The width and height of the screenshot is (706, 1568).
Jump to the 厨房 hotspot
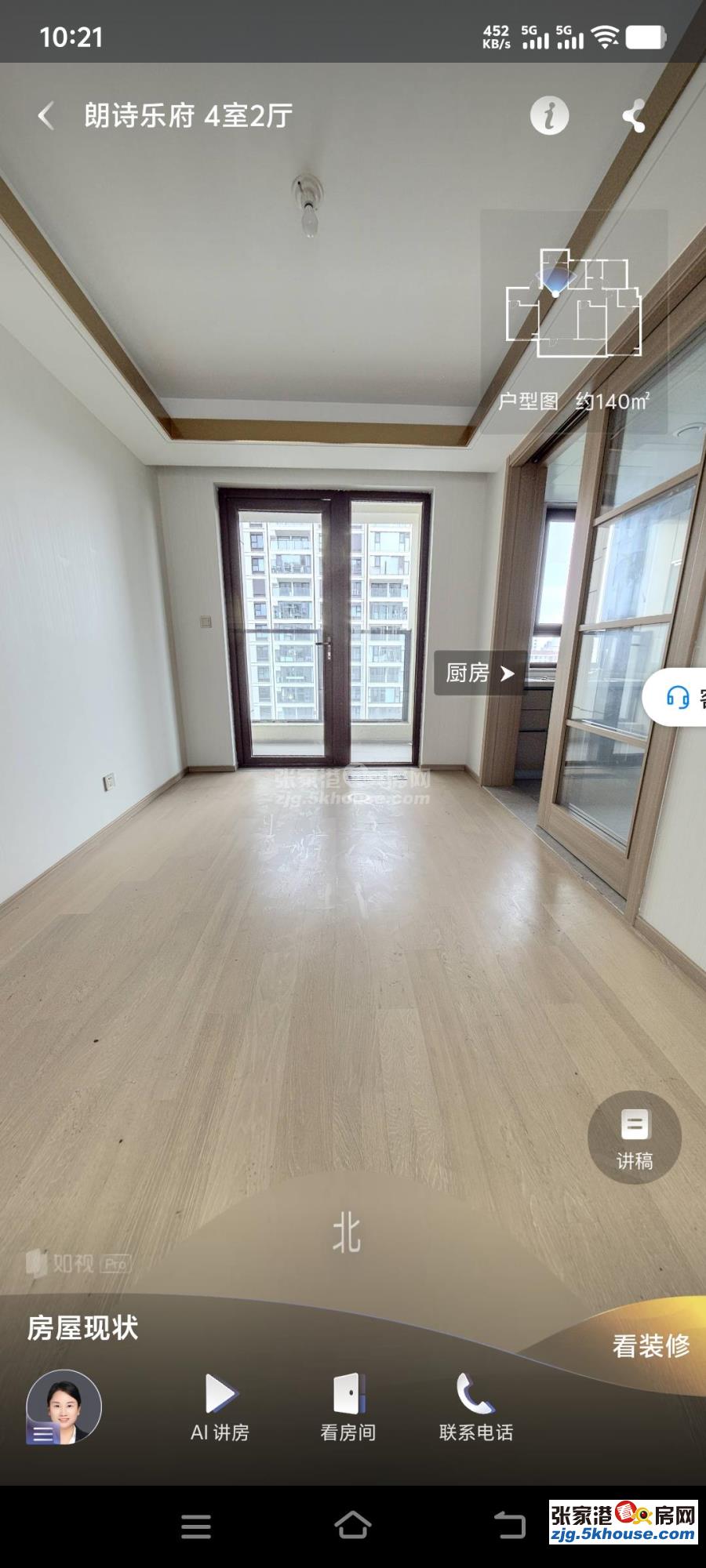[x=480, y=673]
